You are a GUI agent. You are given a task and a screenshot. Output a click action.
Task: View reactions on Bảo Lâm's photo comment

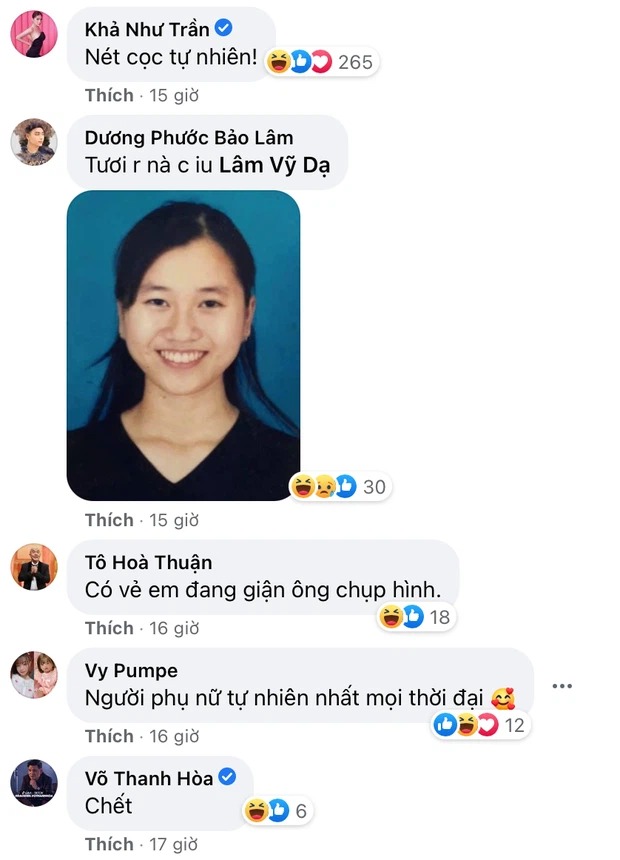coord(340,487)
